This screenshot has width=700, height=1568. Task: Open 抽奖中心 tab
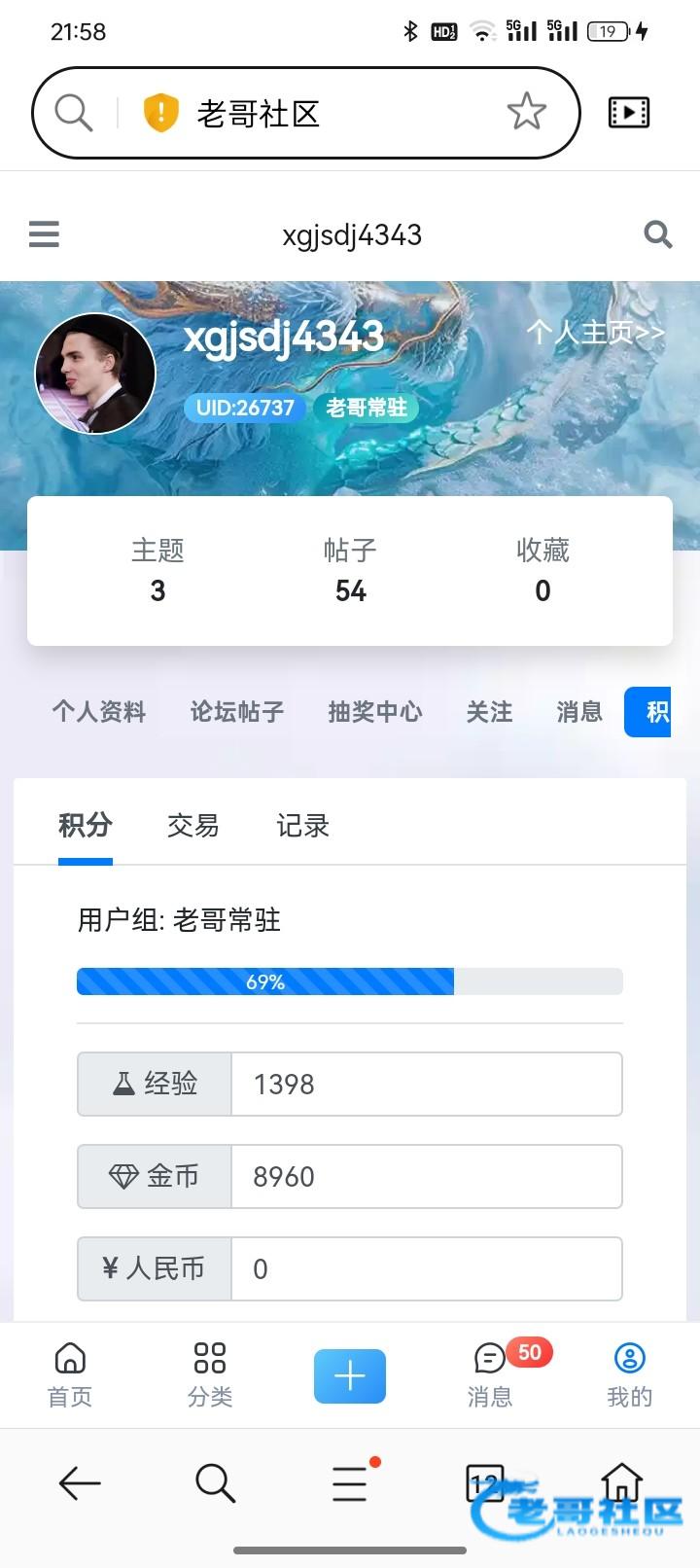pos(375,712)
